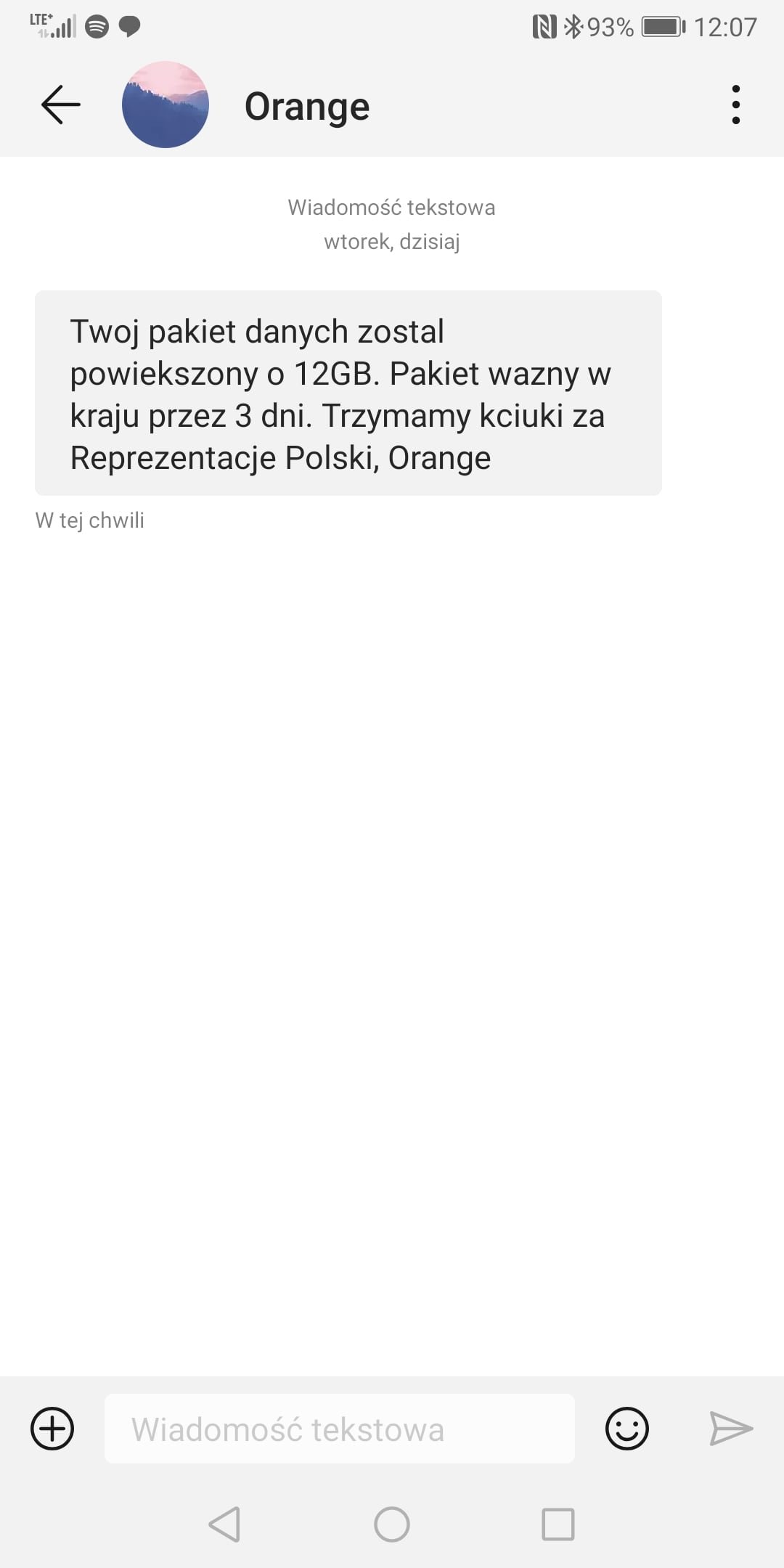
Task: Open the three-dot overflow menu
Action: coord(736,105)
